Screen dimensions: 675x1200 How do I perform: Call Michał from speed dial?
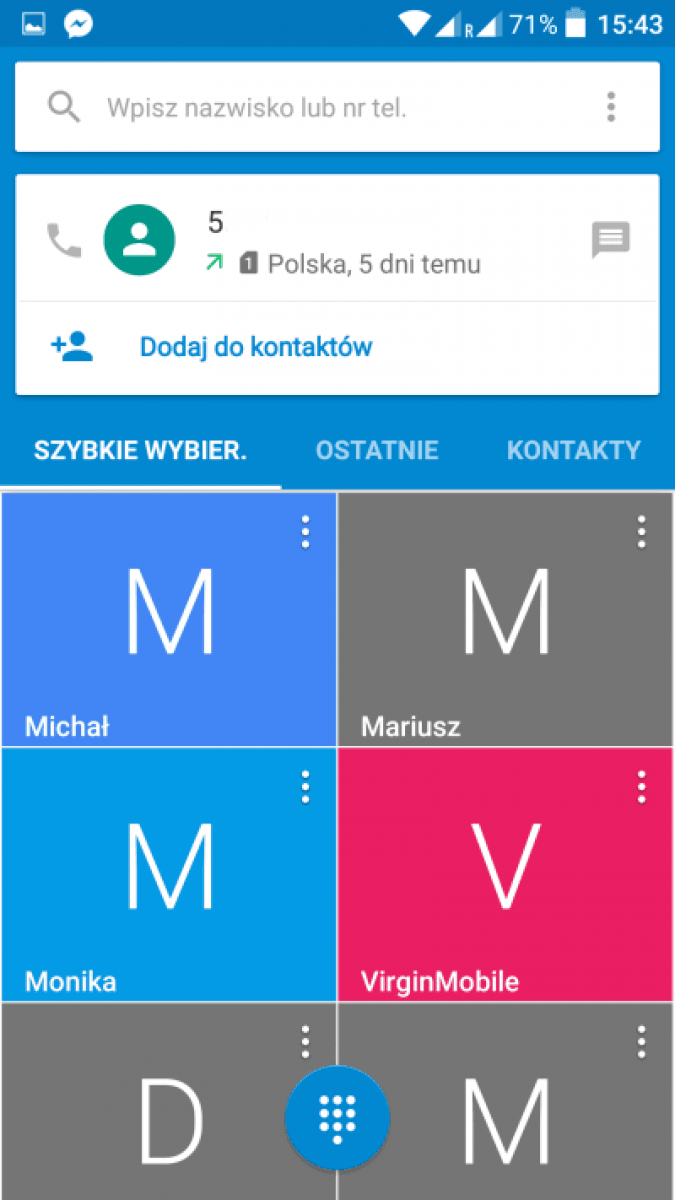click(168, 620)
